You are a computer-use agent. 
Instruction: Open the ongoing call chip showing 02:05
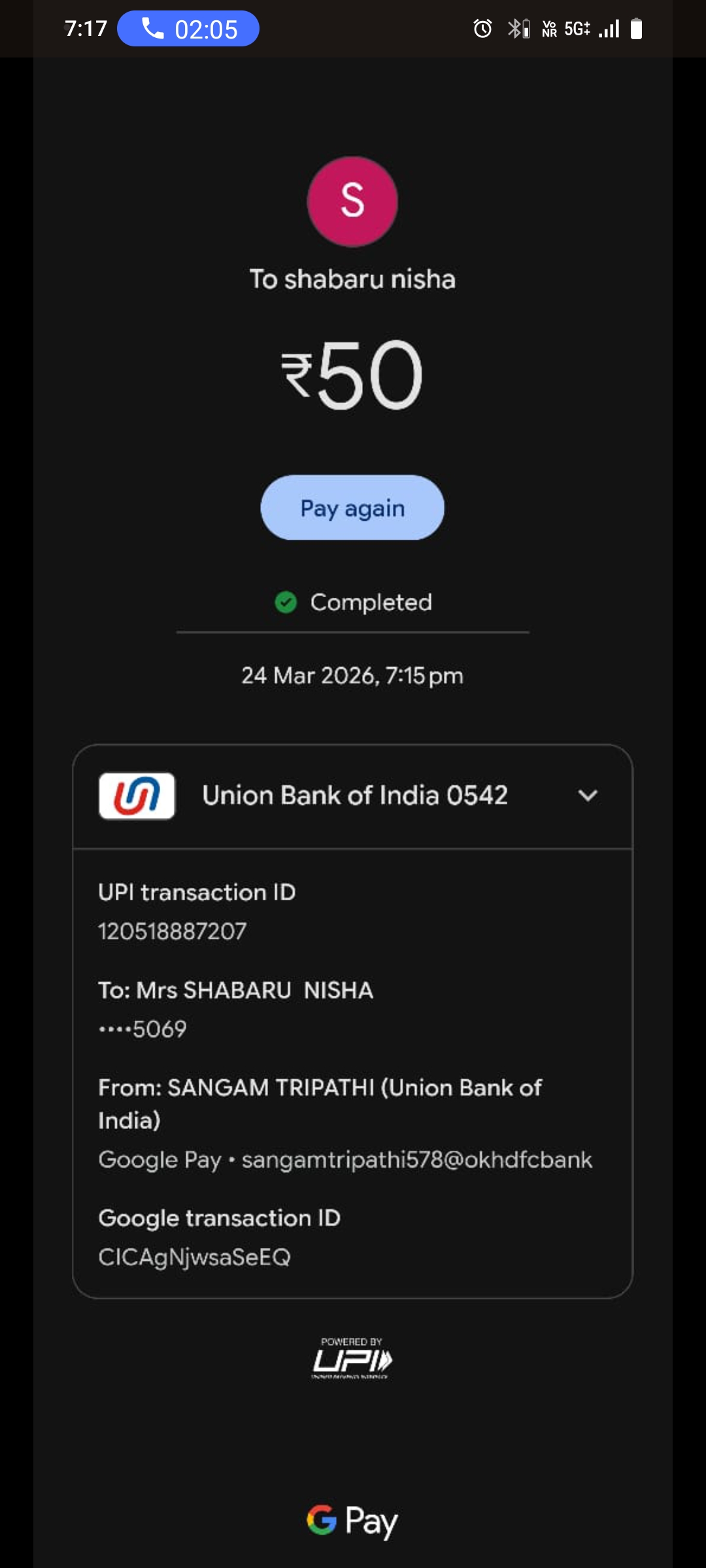click(x=188, y=29)
